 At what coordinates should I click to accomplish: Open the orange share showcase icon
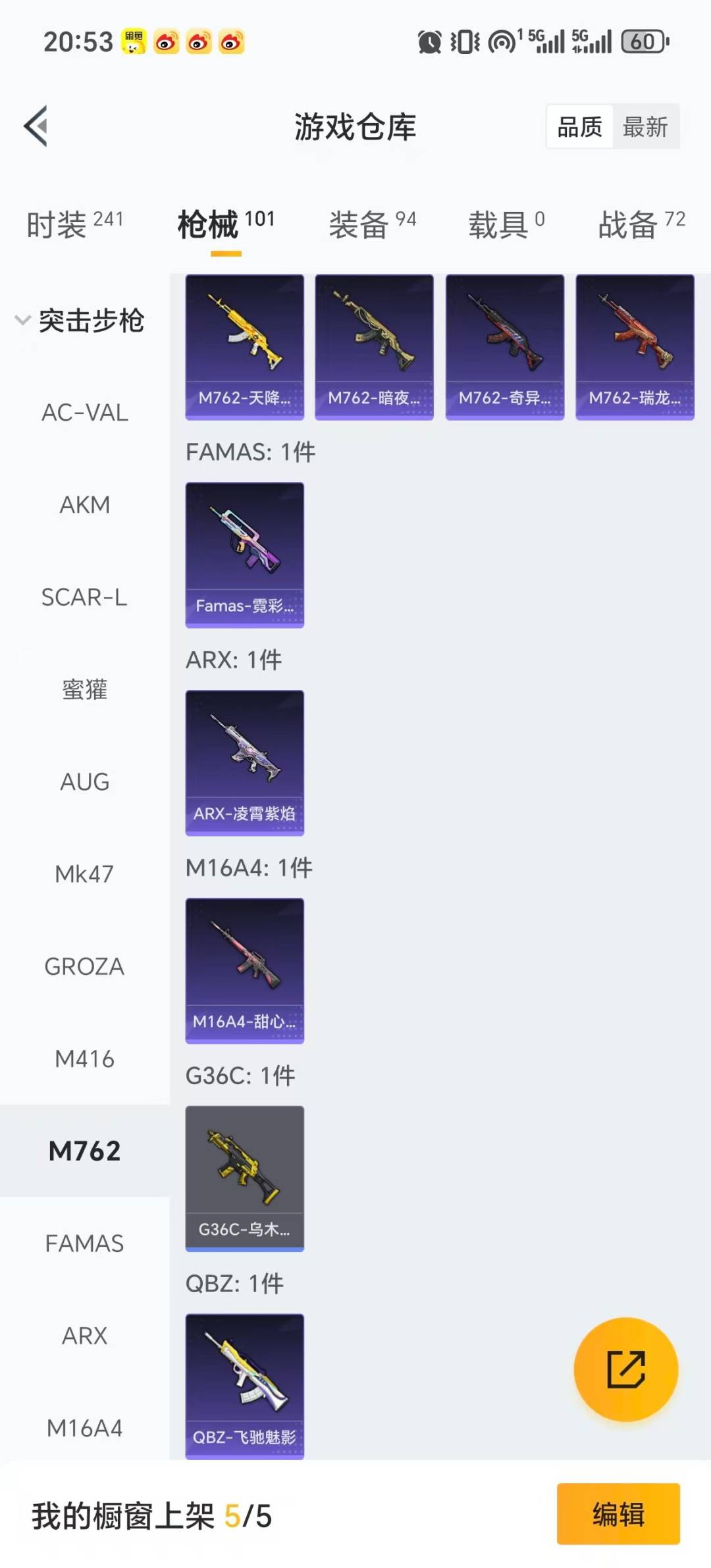point(627,1370)
